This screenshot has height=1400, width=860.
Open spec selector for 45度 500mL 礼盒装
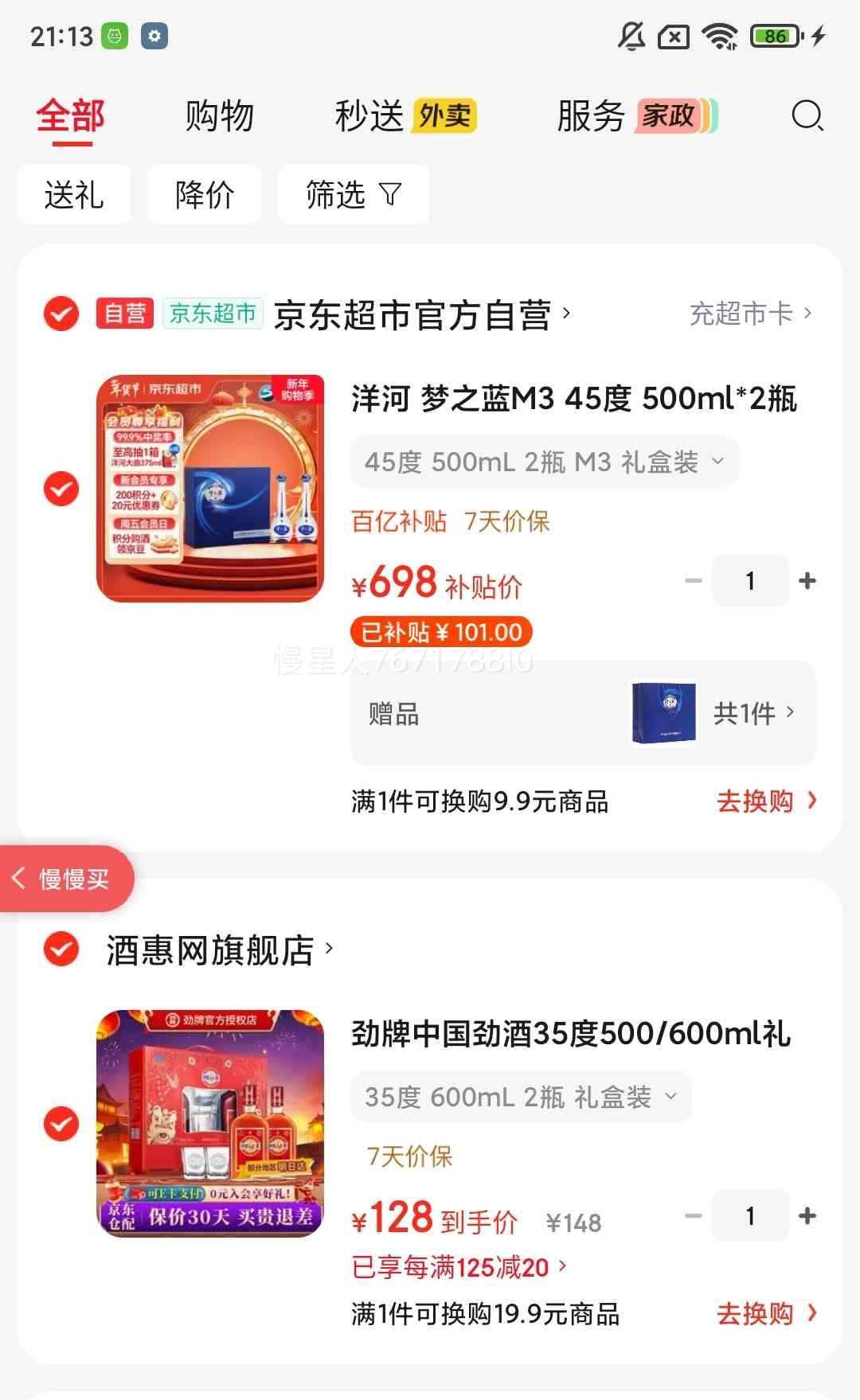click(x=545, y=462)
